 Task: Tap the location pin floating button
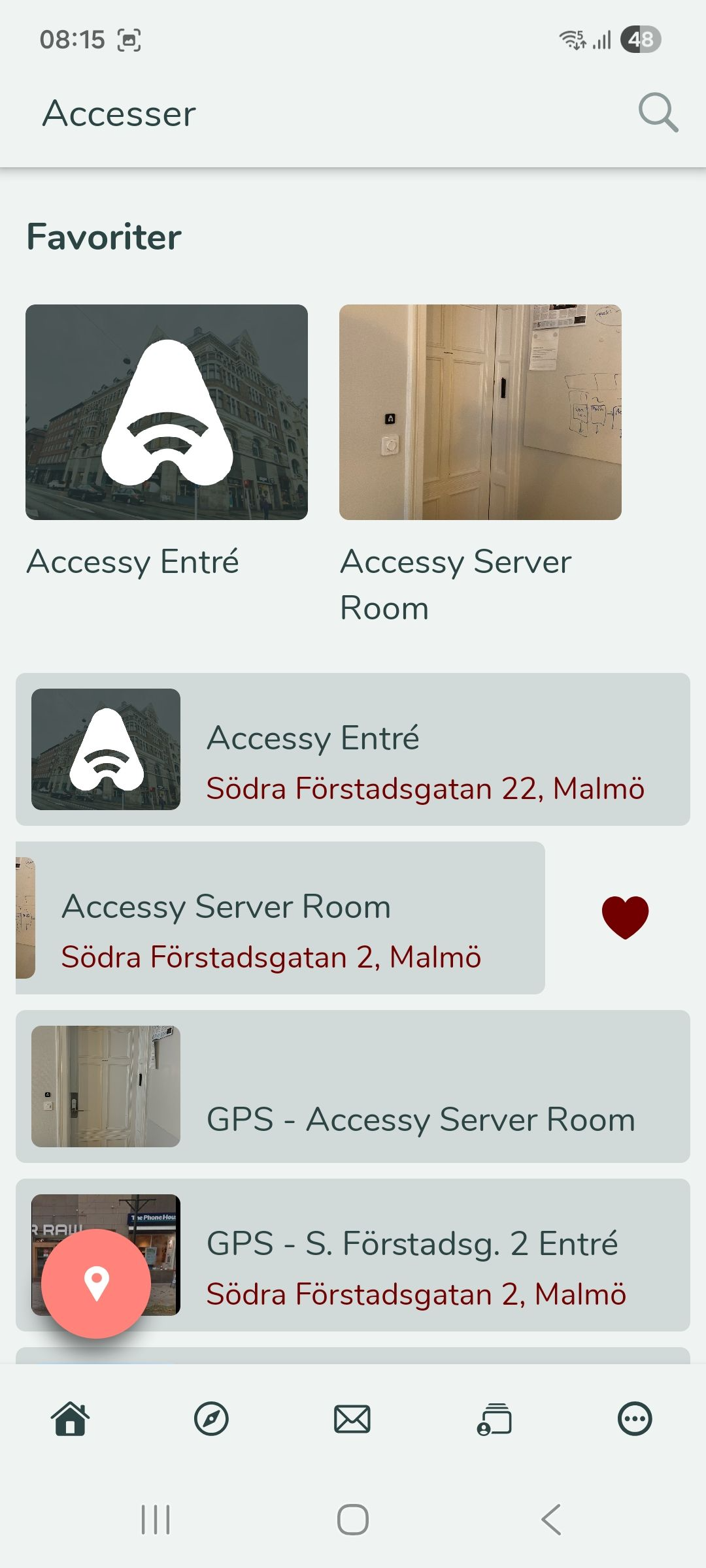[96, 1284]
